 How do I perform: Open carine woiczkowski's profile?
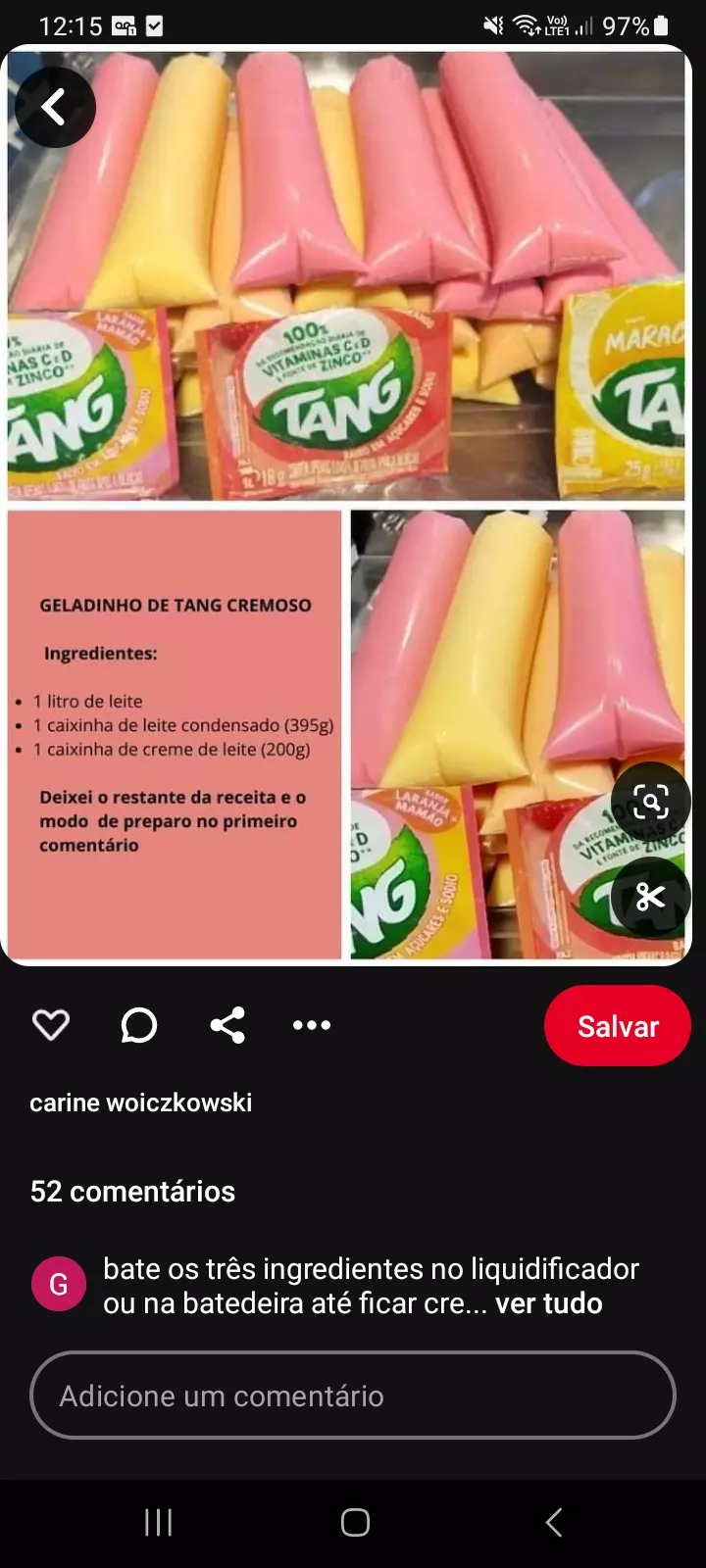tap(141, 1102)
